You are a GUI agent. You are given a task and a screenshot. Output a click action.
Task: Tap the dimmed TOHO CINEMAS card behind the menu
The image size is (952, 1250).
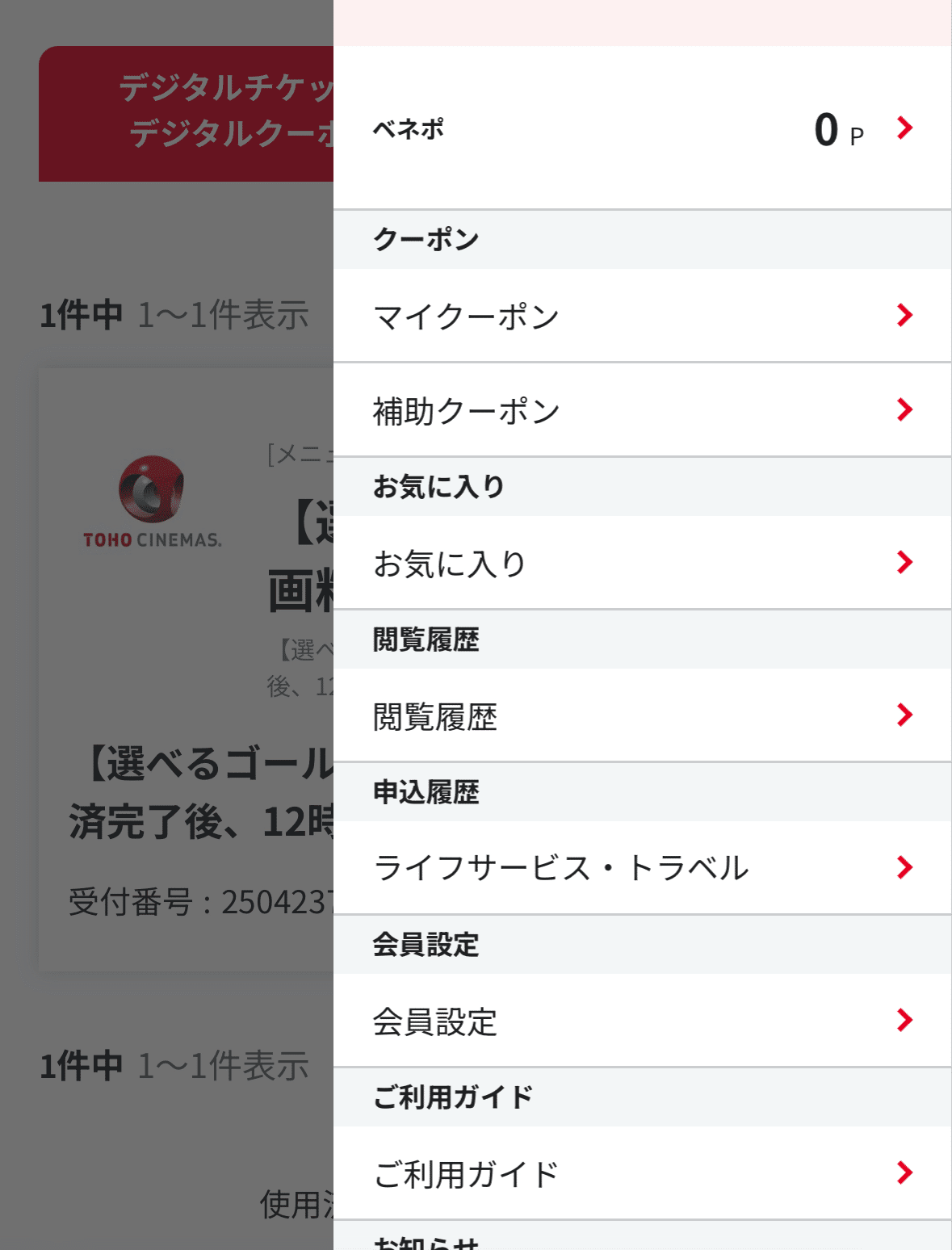[186, 670]
